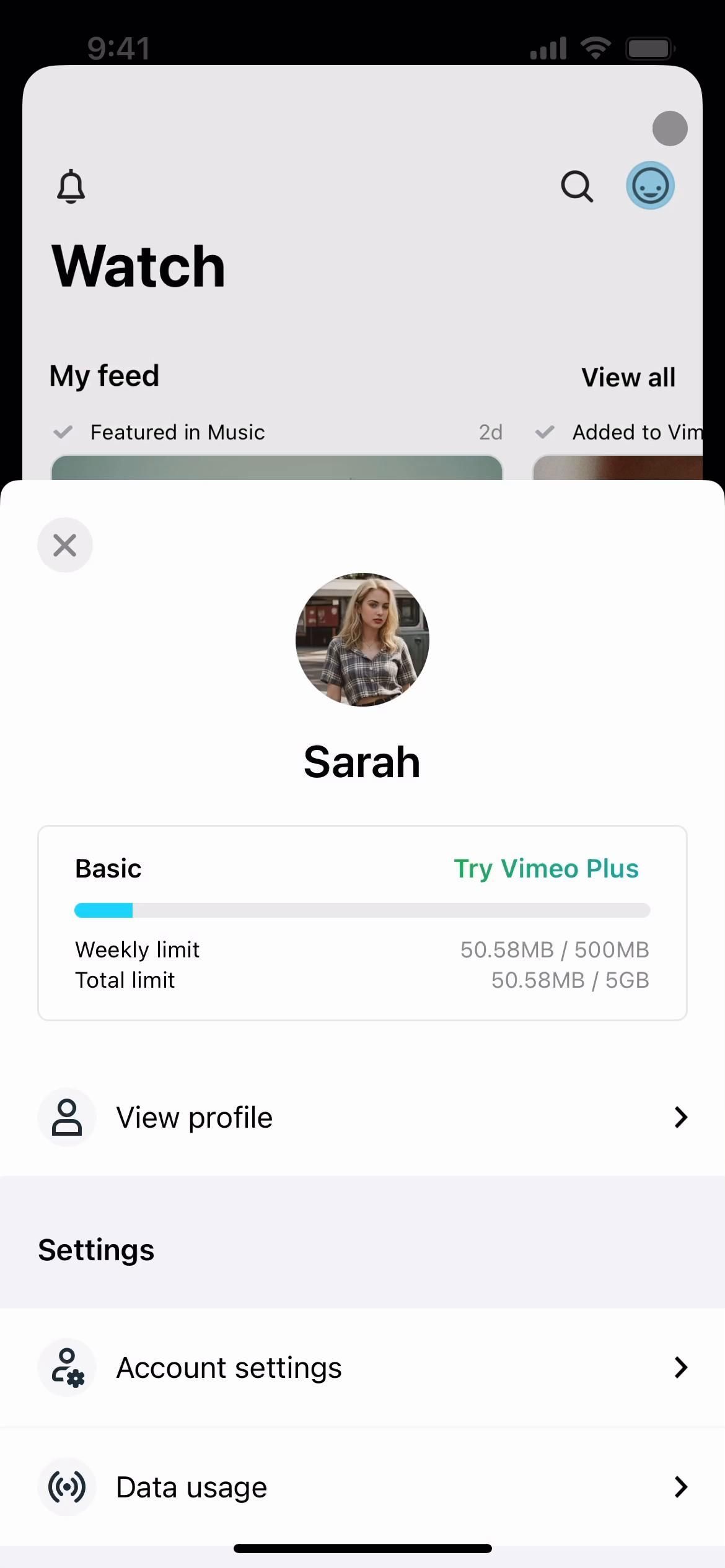Click the checkmark beside Added to Vimeo
Screen dimensions: 725x1568
(545, 432)
